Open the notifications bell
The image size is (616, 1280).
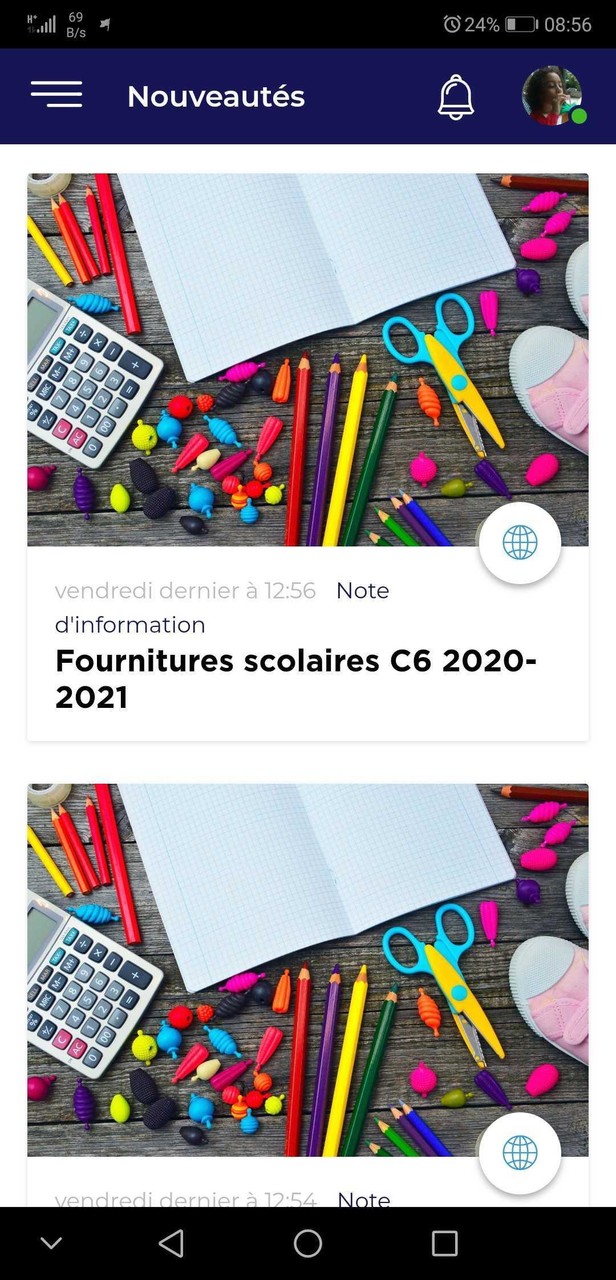[x=456, y=96]
